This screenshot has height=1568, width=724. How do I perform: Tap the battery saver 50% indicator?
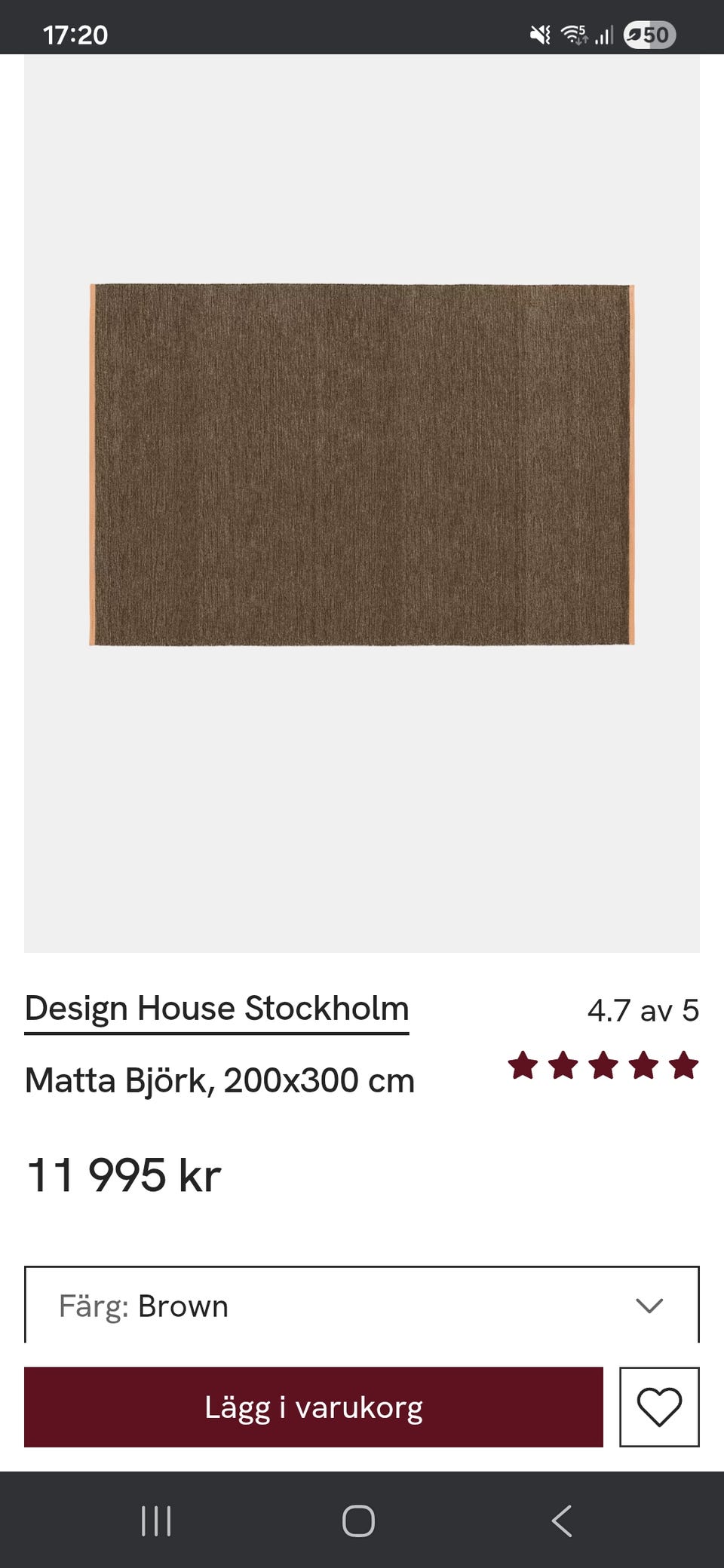[650, 32]
